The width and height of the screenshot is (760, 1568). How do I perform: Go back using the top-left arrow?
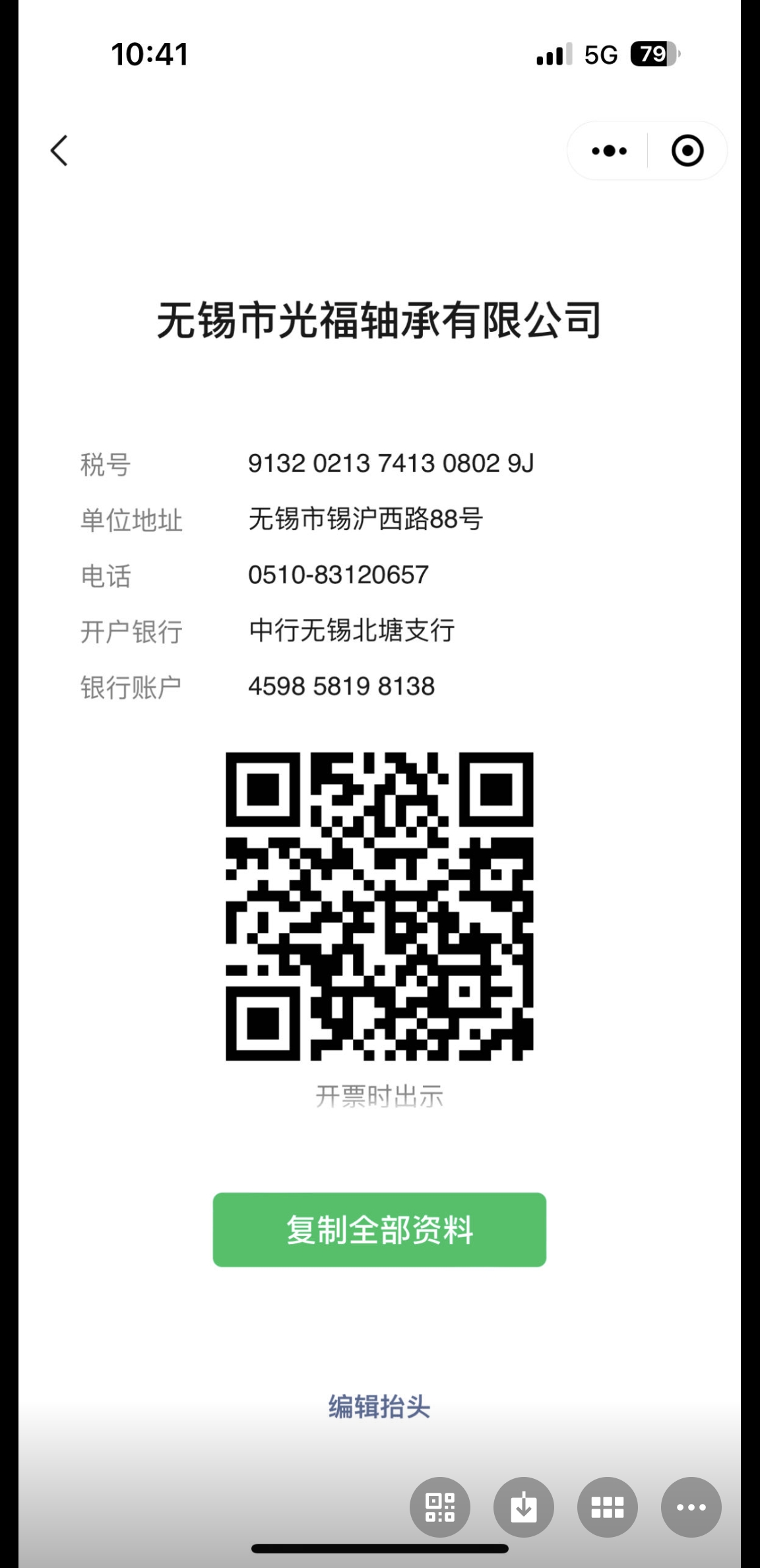click(x=59, y=150)
